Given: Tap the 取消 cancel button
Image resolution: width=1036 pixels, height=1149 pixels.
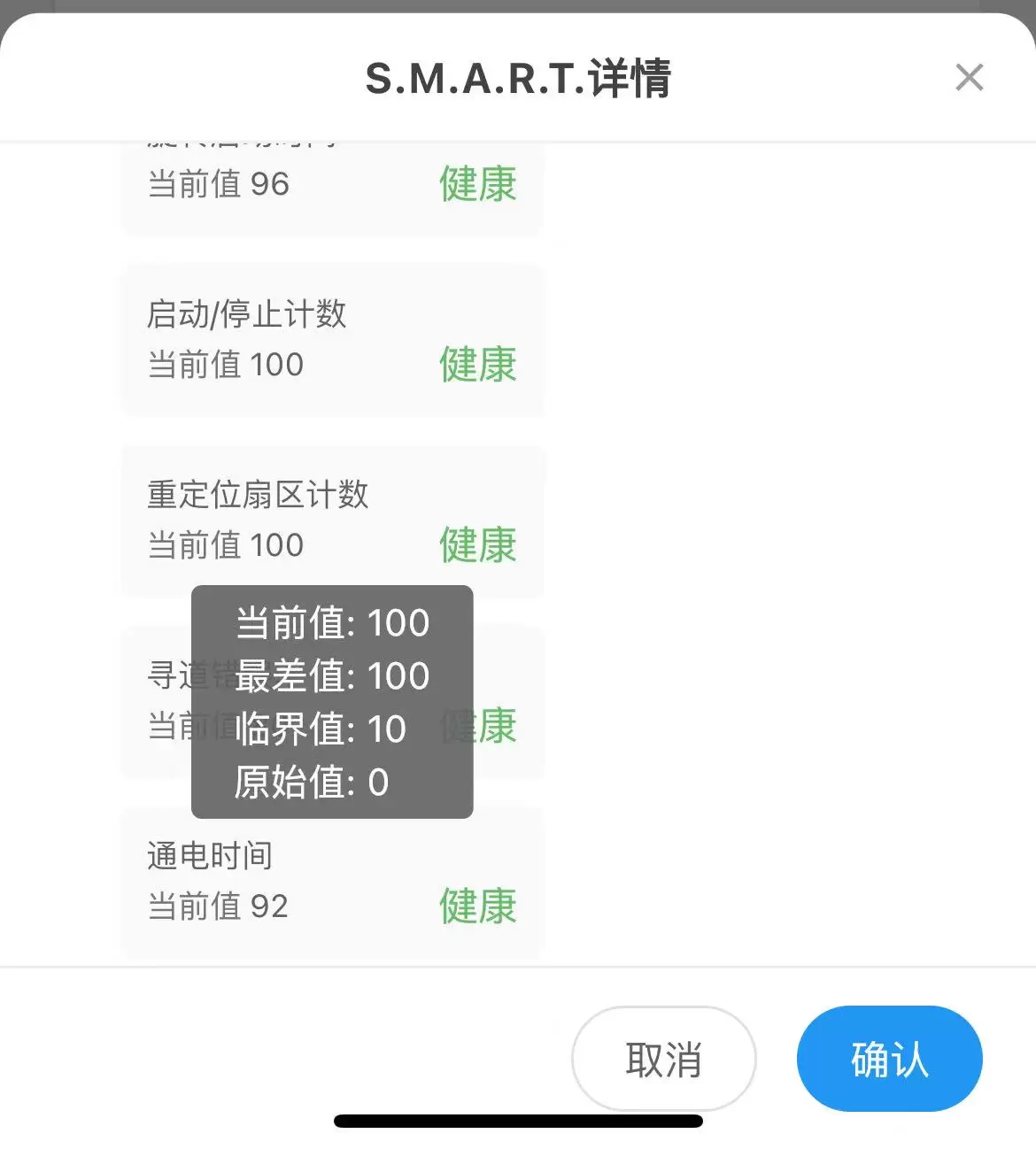Looking at the screenshot, I should [663, 1059].
